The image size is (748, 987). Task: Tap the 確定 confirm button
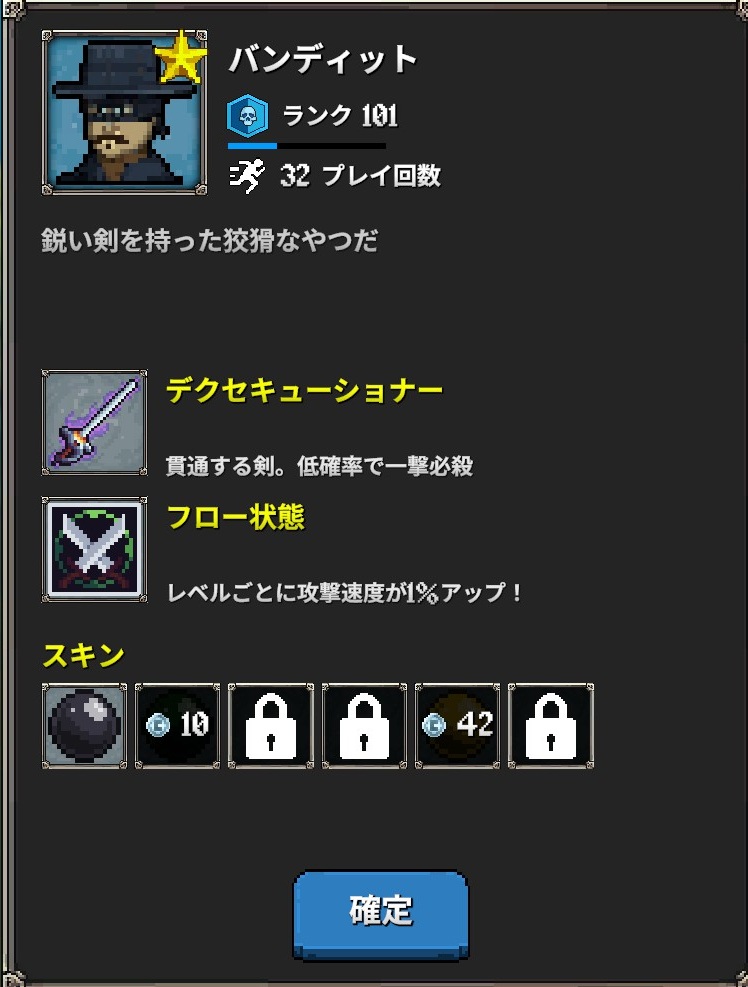click(x=381, y=912)
